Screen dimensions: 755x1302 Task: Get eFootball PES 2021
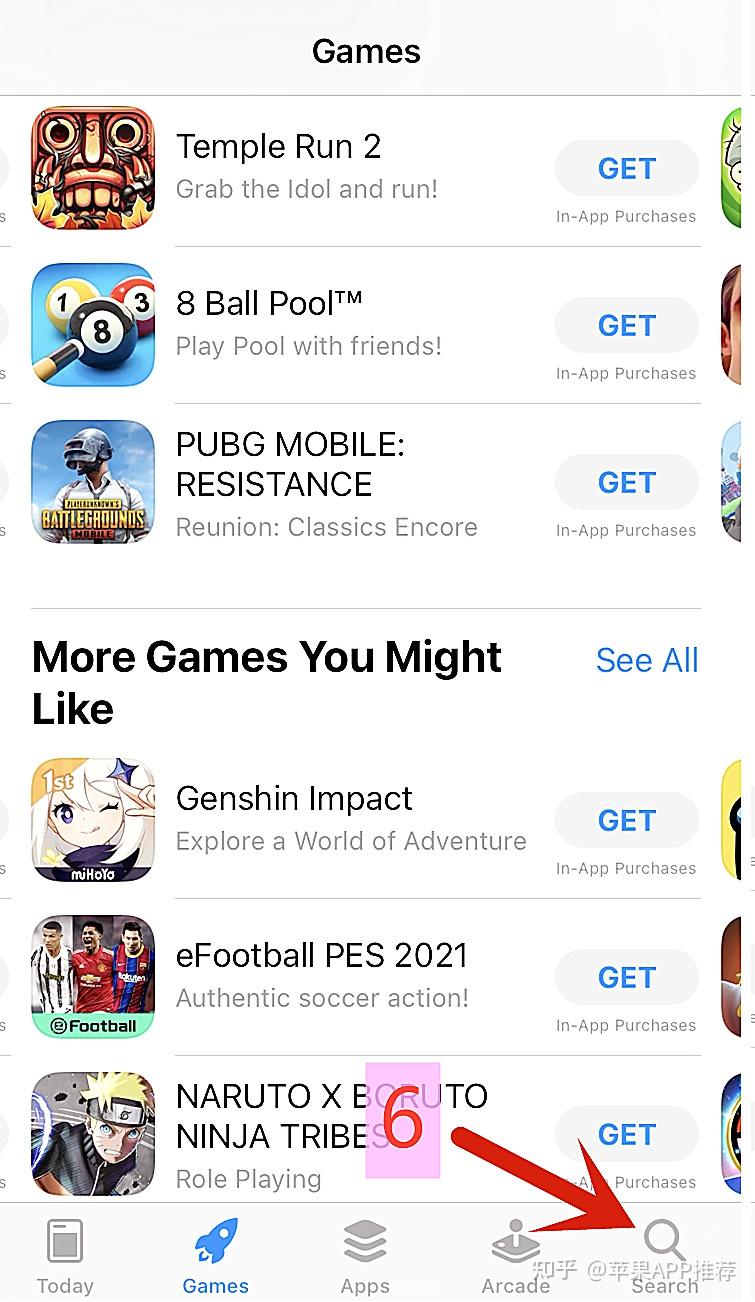point(626,978)
